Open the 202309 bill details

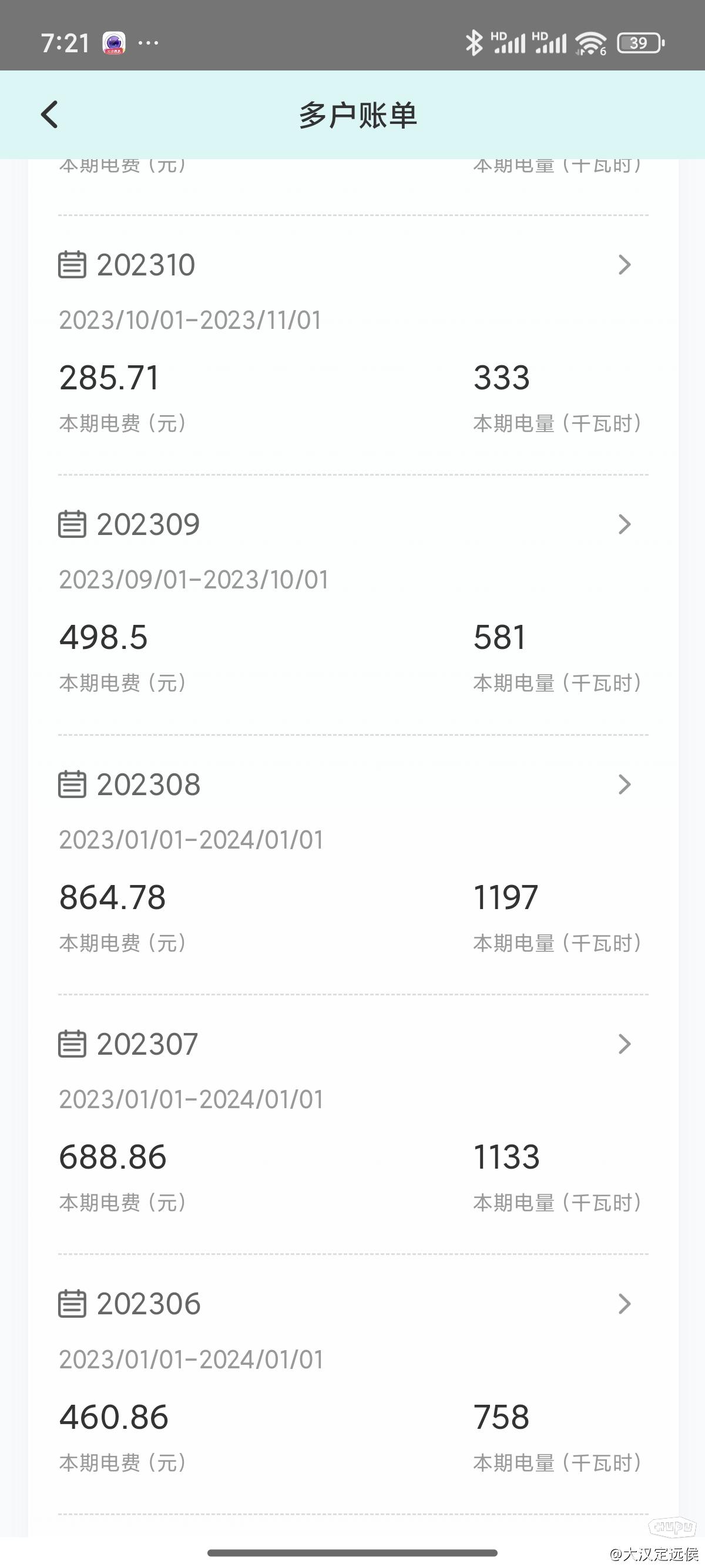click(353, 604)
